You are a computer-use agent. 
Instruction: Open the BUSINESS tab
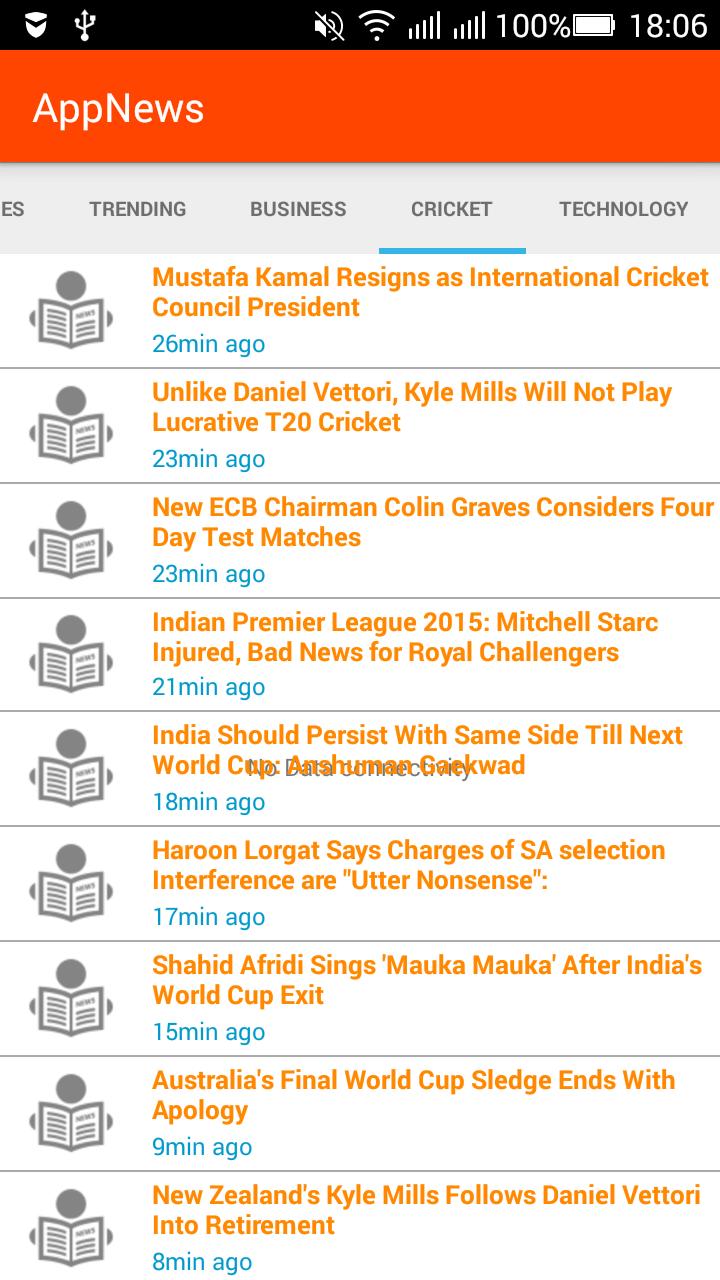(x=297, y=209)
